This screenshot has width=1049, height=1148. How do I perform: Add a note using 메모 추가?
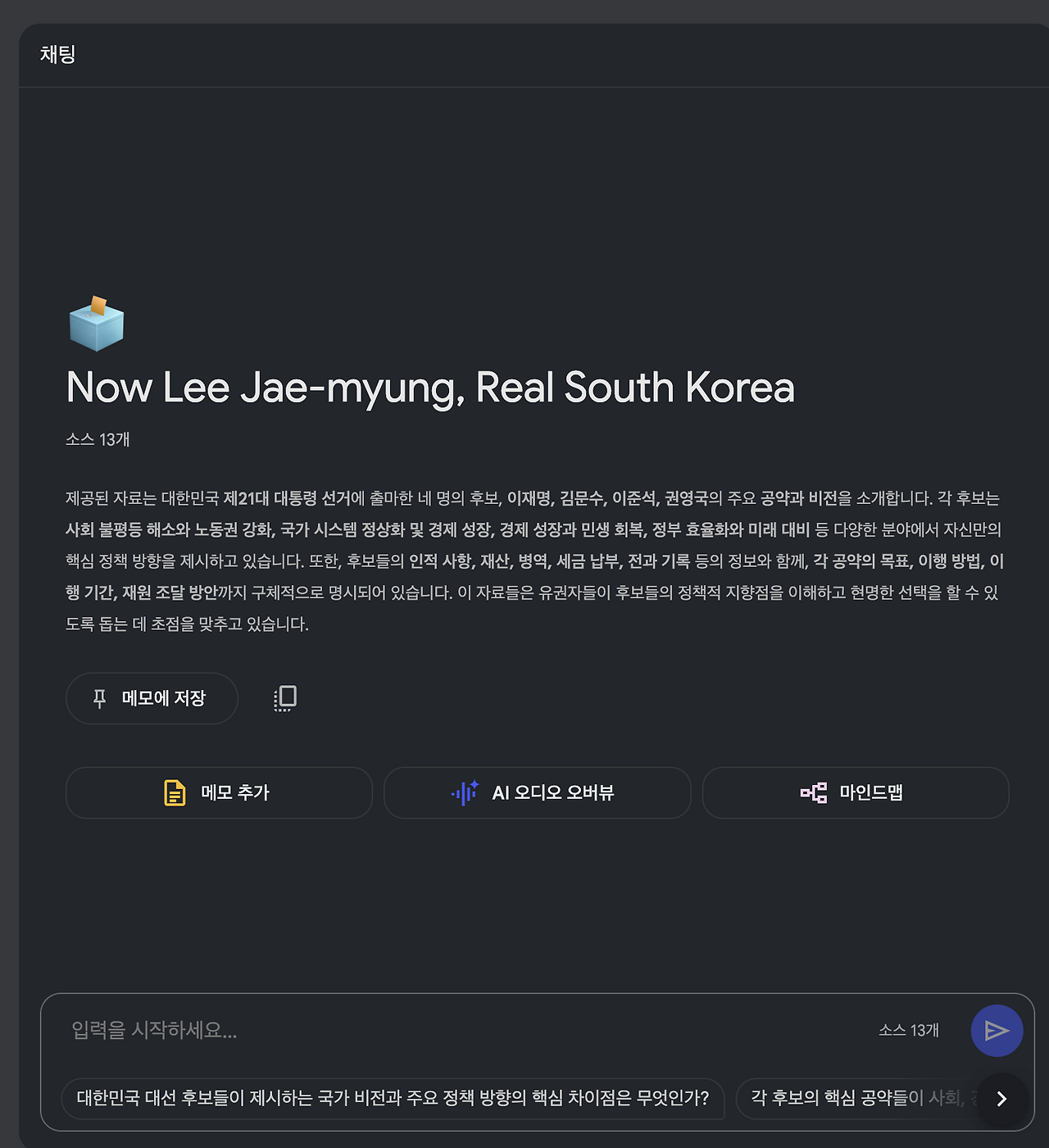219,792
